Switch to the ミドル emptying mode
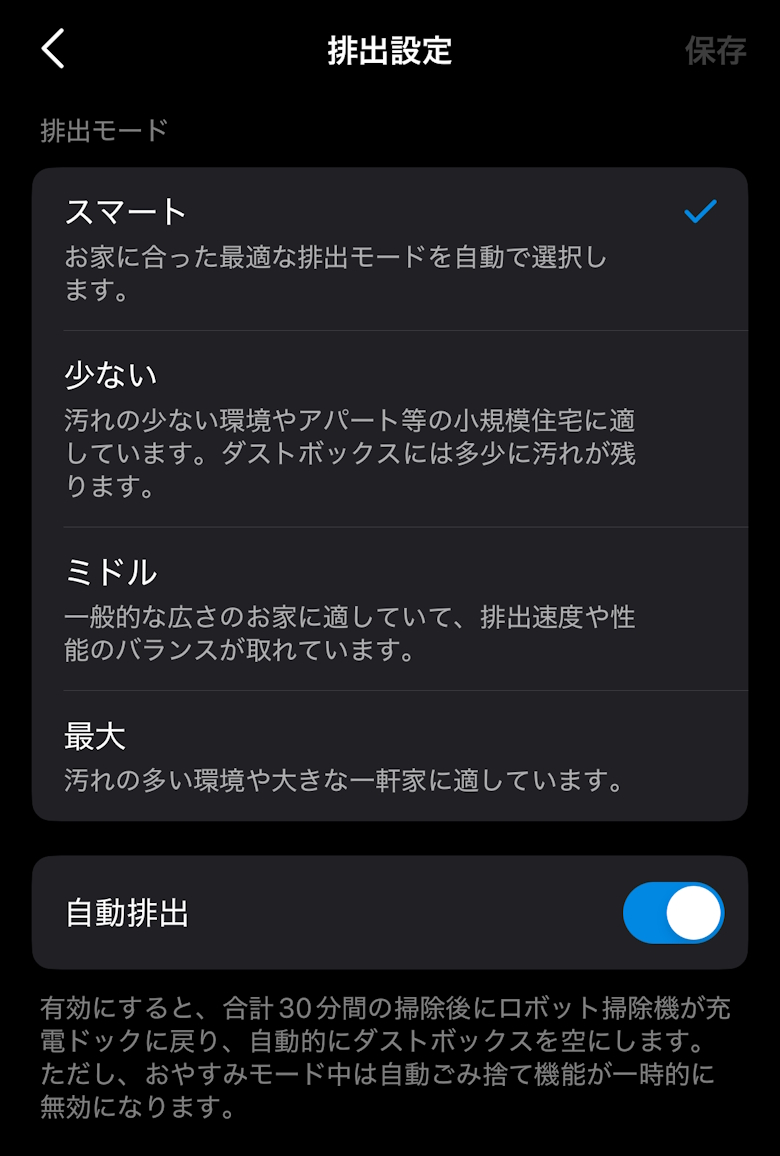Viewport: 780px width, 1156px height. [x=390, y=608]
